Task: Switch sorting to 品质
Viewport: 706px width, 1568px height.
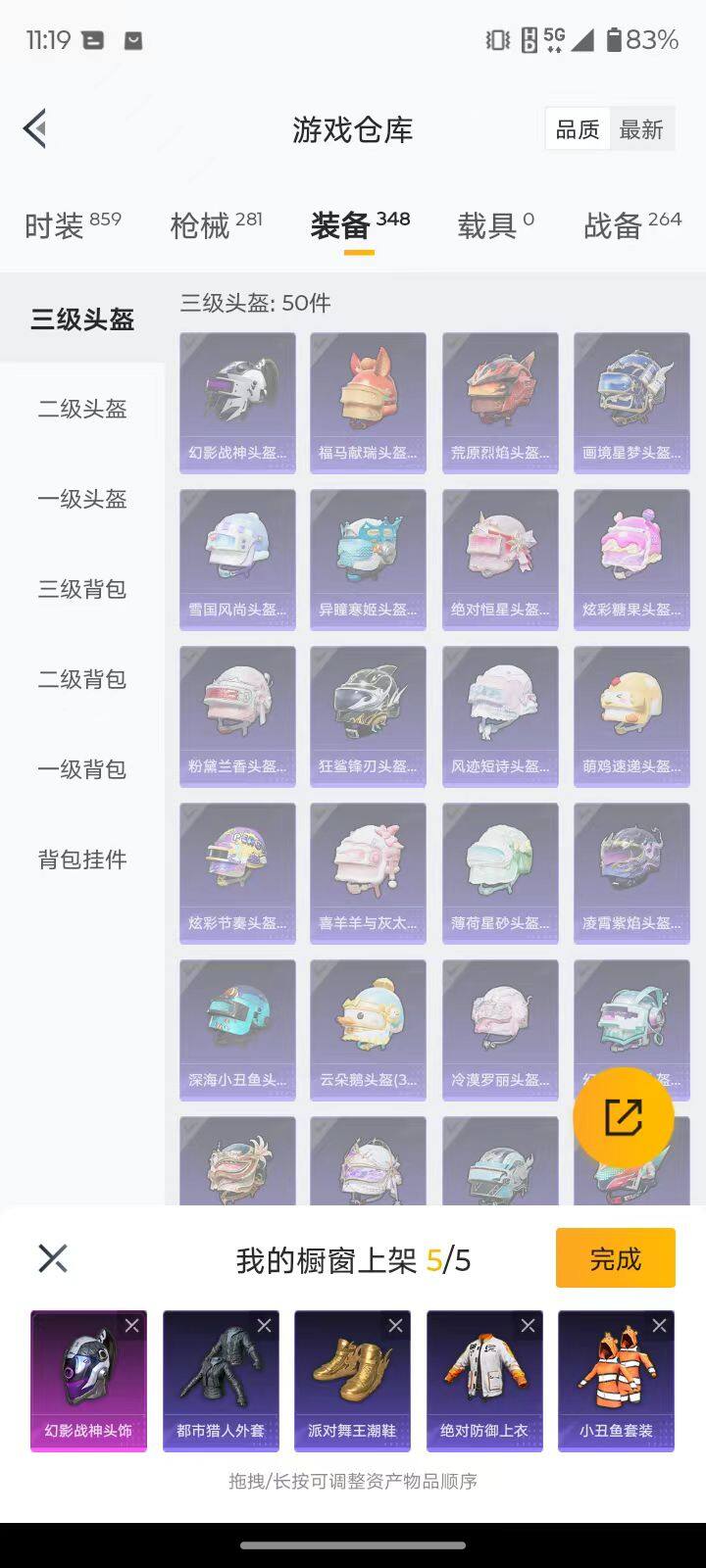Action: pyautogui.click(x=577, y=128)
